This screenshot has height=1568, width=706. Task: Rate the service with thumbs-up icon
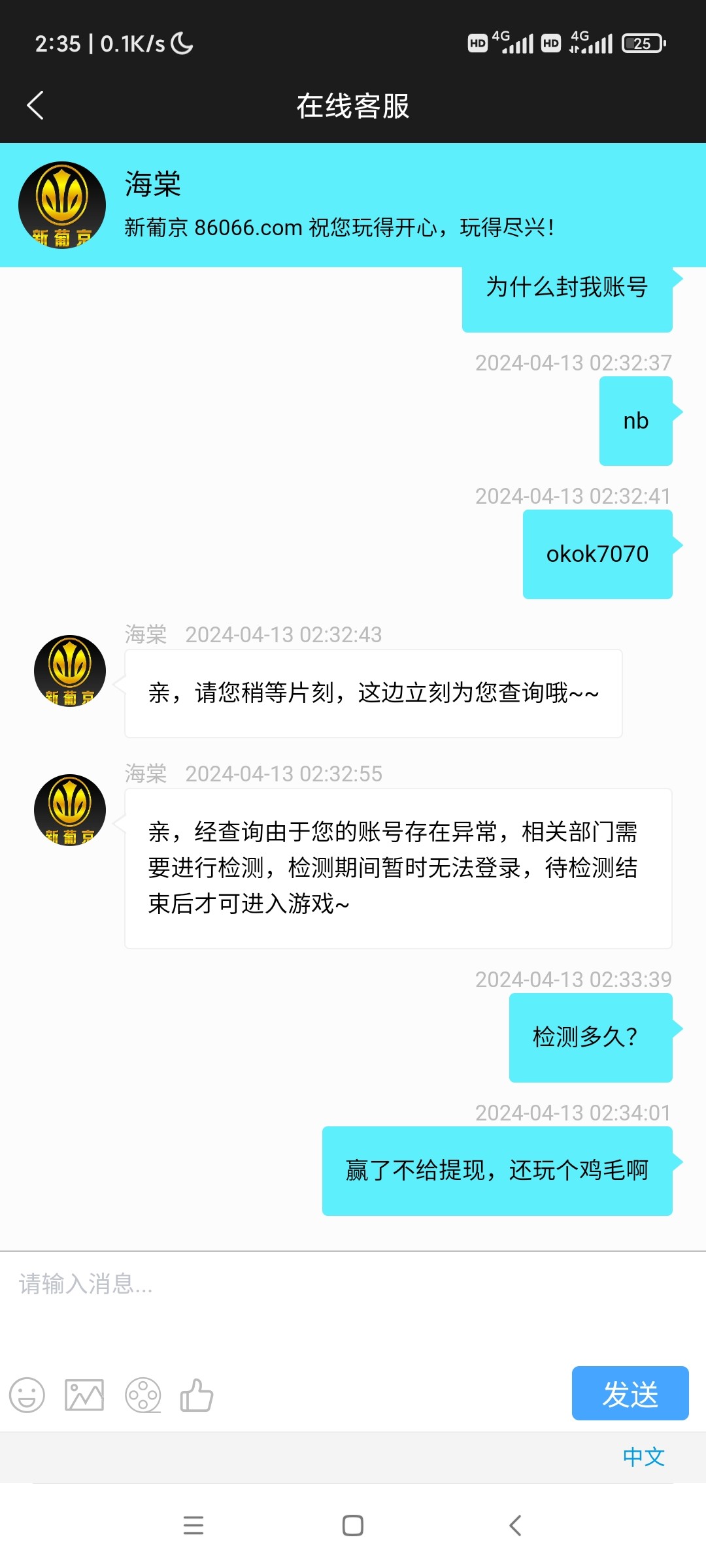[x=197, y=1396]
